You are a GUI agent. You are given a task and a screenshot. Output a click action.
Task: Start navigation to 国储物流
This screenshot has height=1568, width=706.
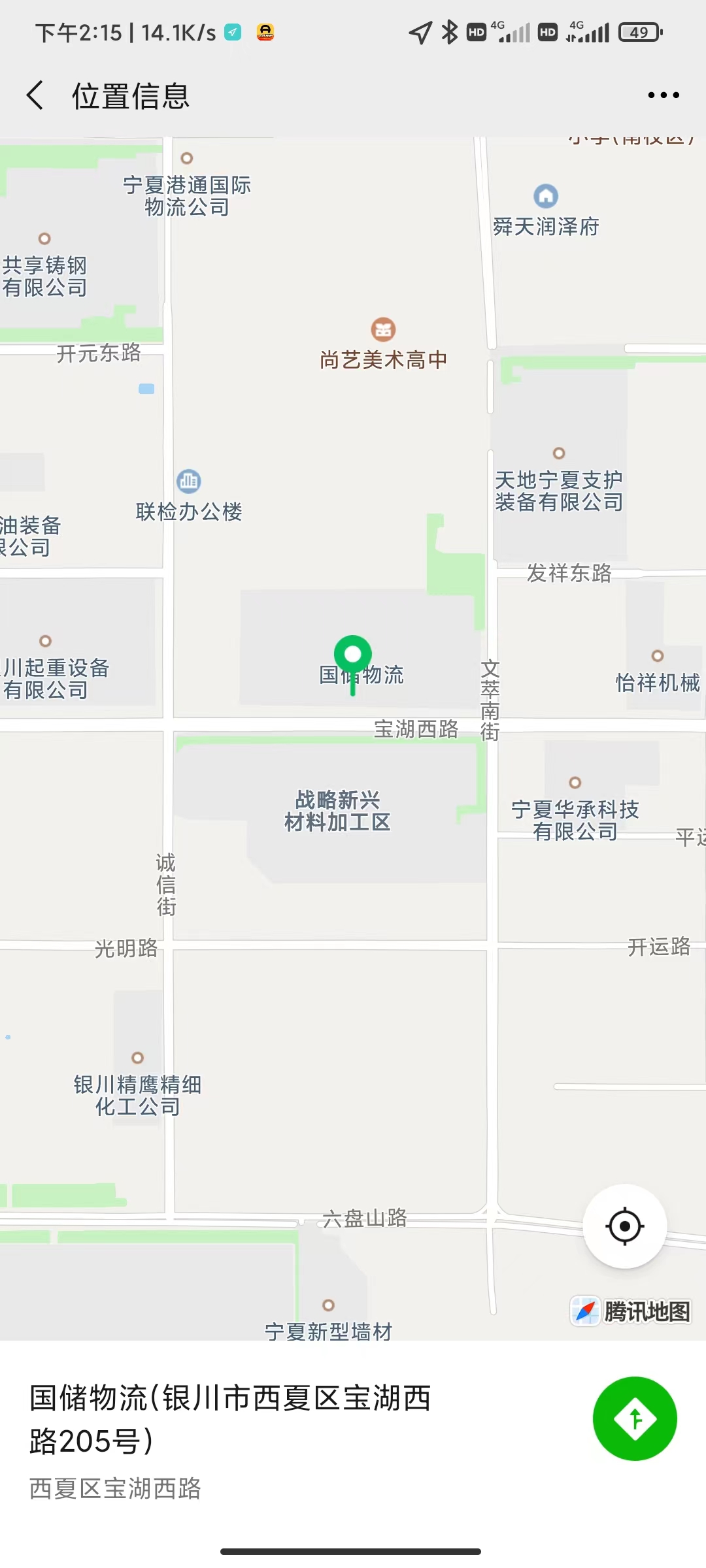pos(634,1418)
